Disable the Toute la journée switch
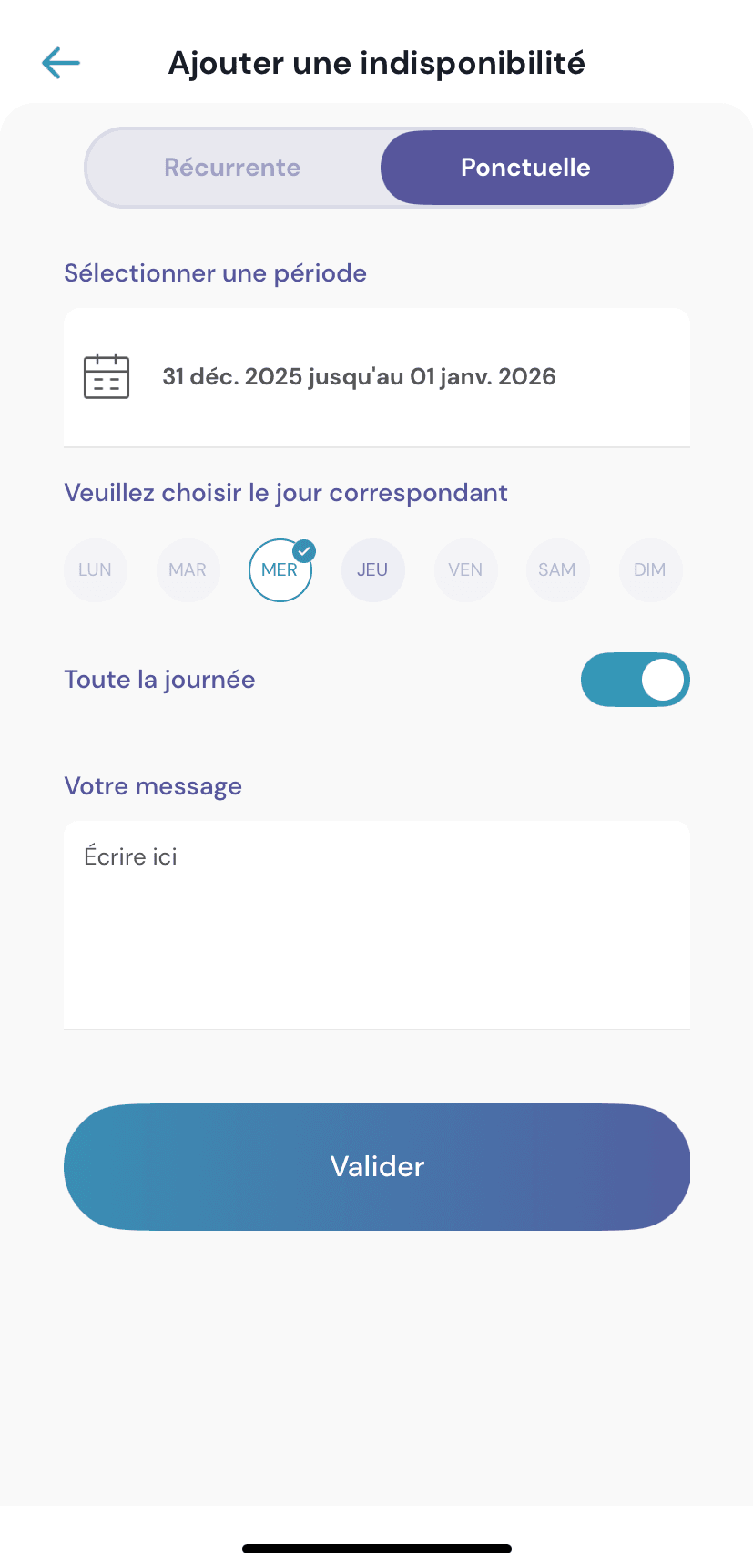Viewport: 753px width, 1568px height. pos(635,680)
